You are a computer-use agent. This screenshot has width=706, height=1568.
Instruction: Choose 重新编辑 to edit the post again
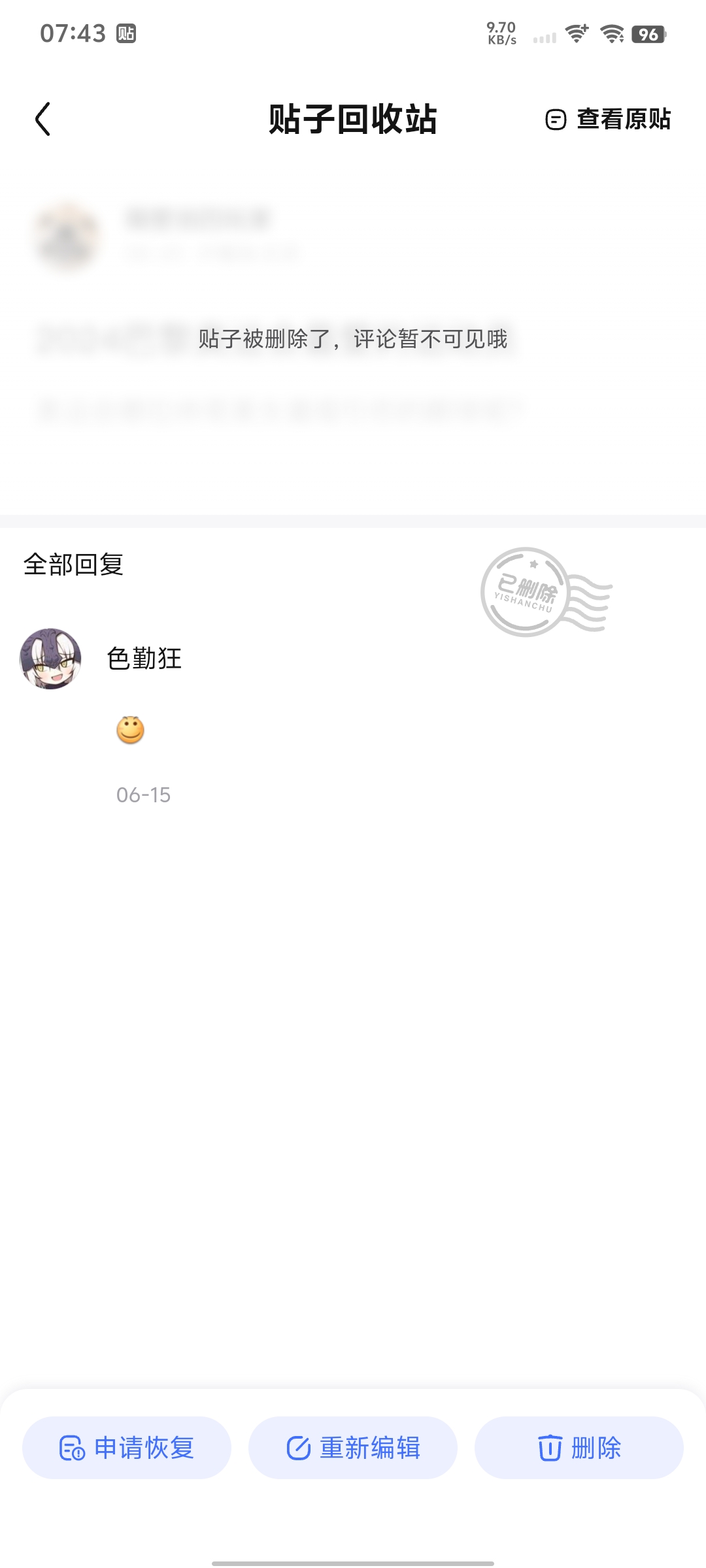coord(353,1448)
